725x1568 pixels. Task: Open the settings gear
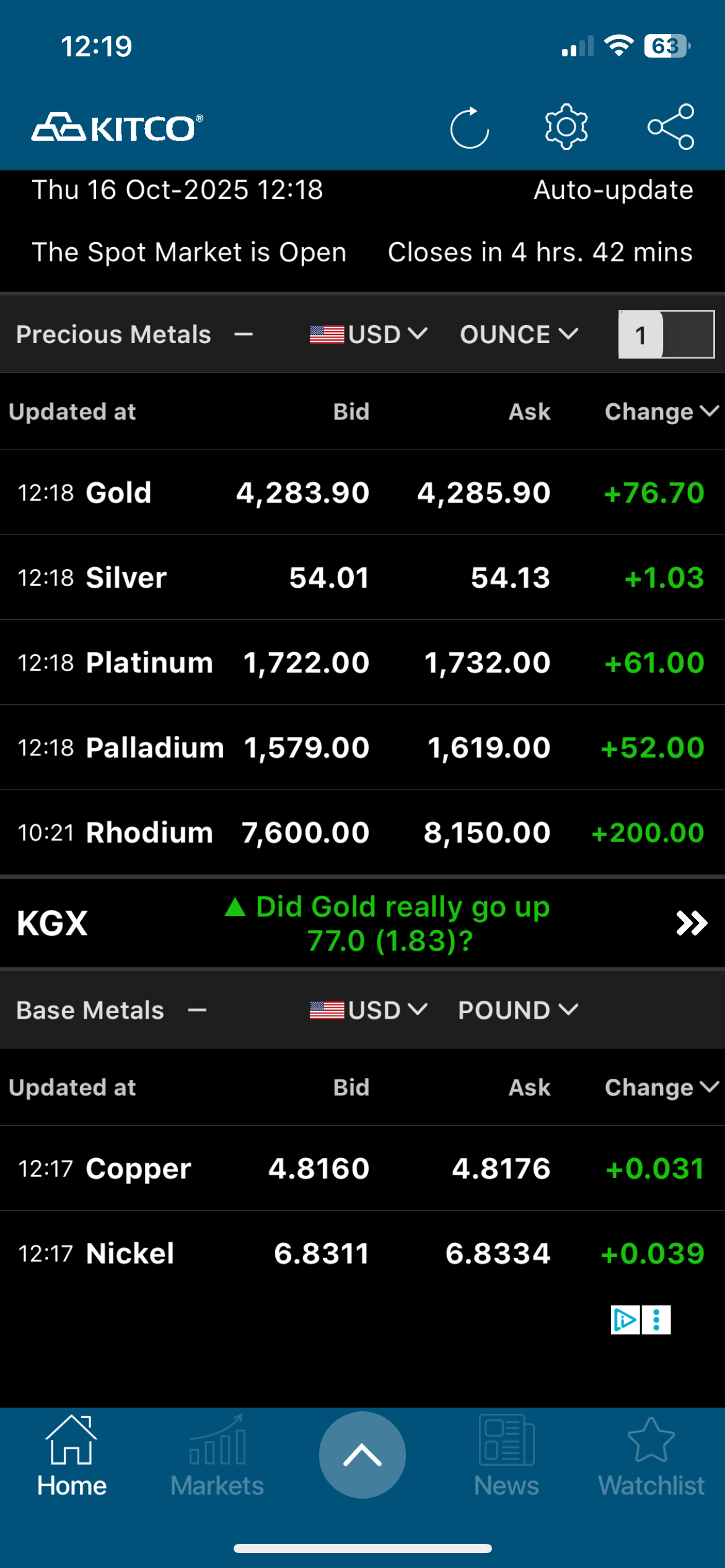(566, 127)
